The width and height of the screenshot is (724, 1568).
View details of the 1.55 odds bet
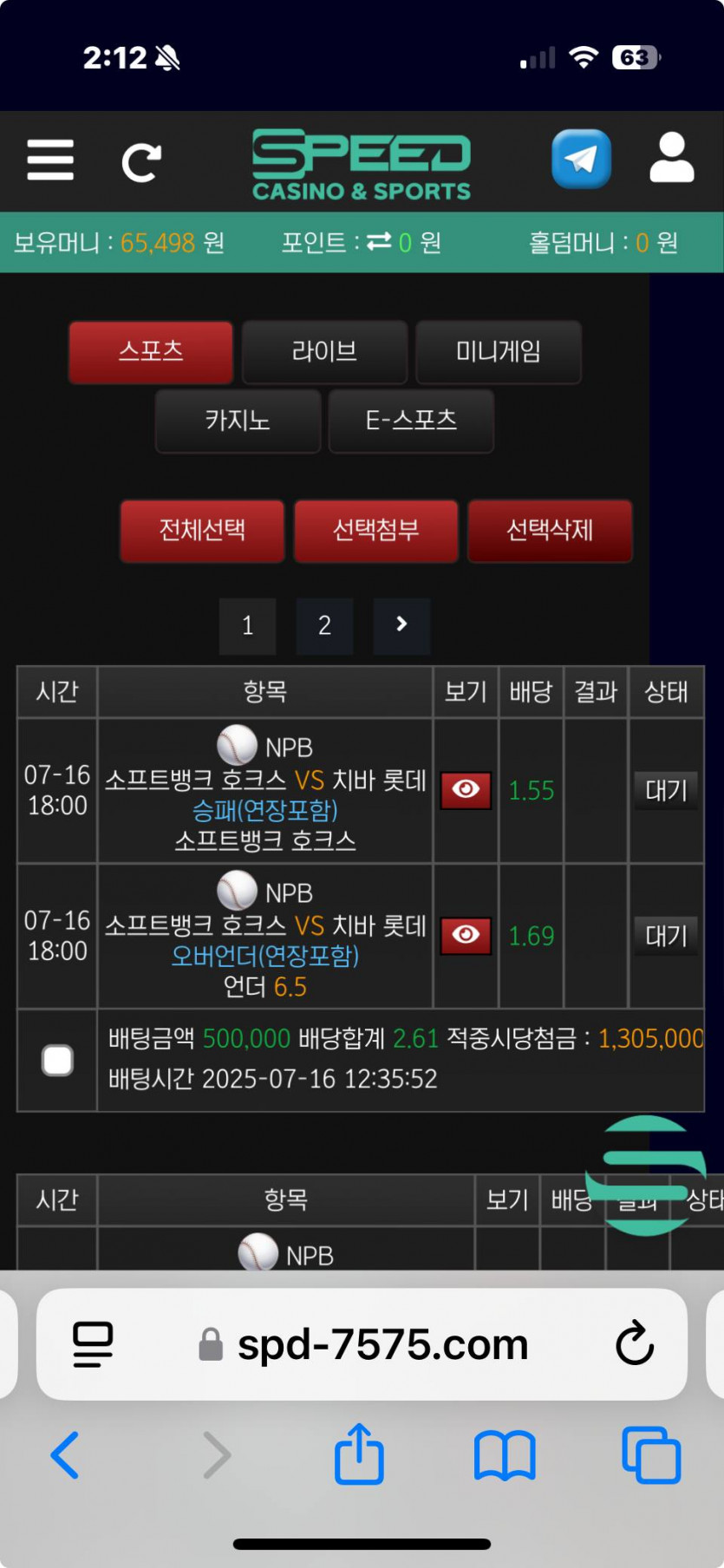[466, 790]
